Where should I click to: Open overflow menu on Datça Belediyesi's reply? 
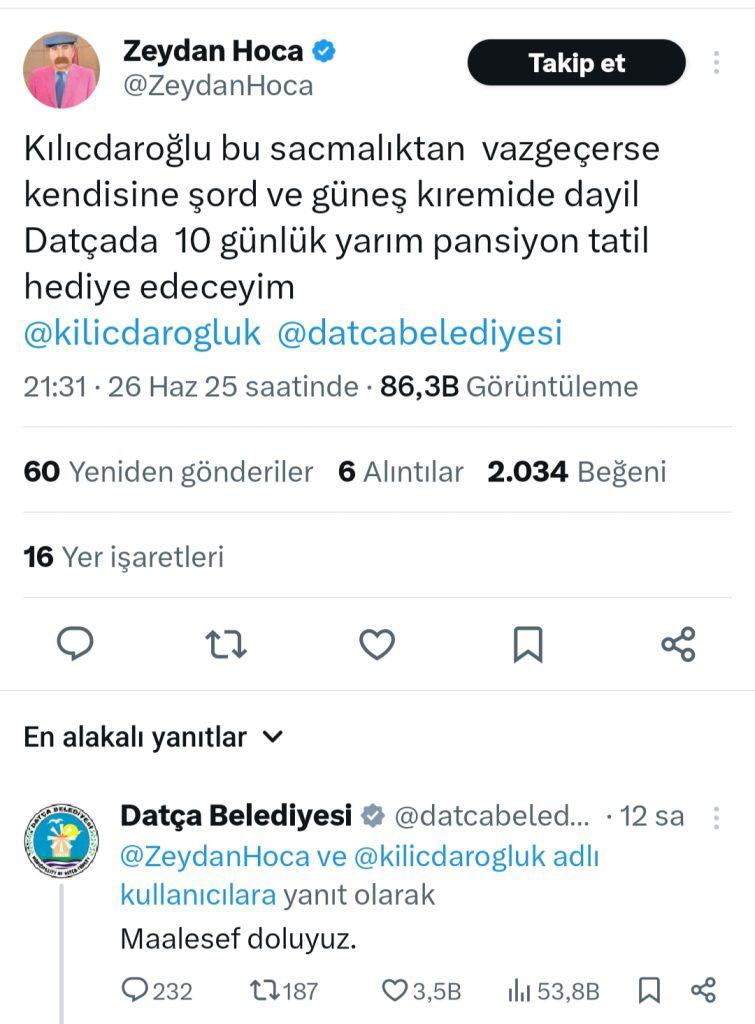coord(716,817)
